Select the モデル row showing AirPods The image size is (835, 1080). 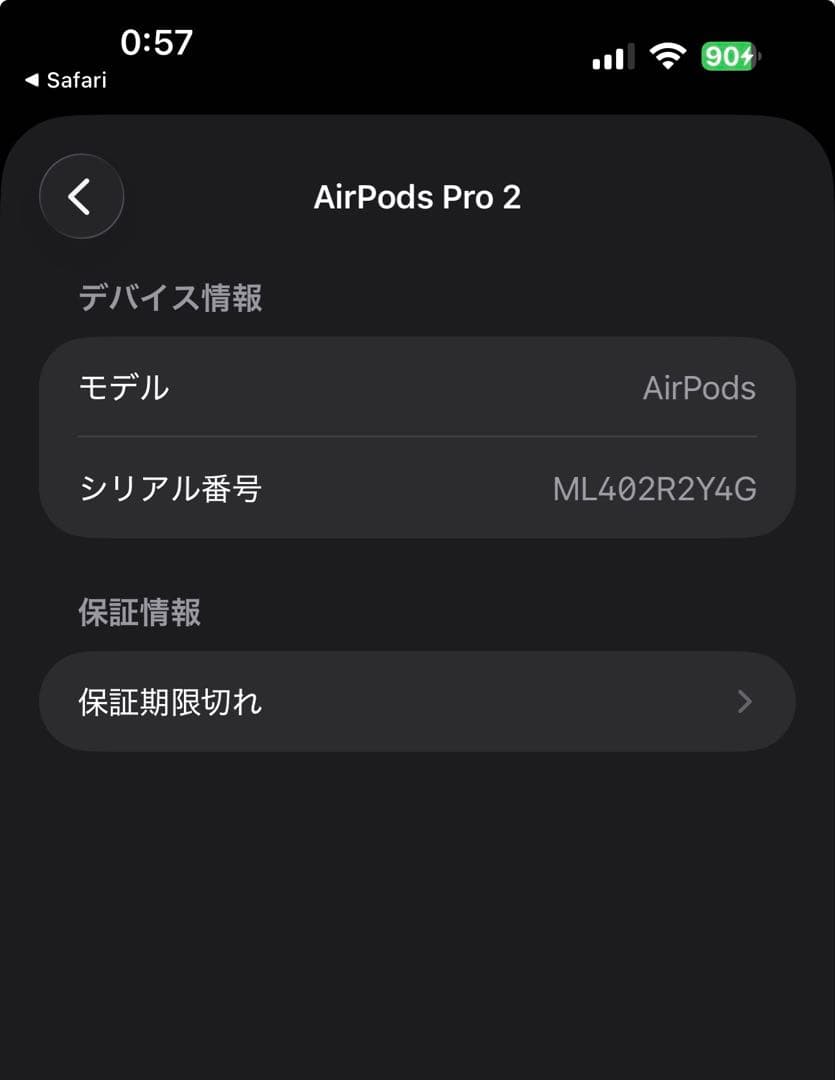[417, 388]
